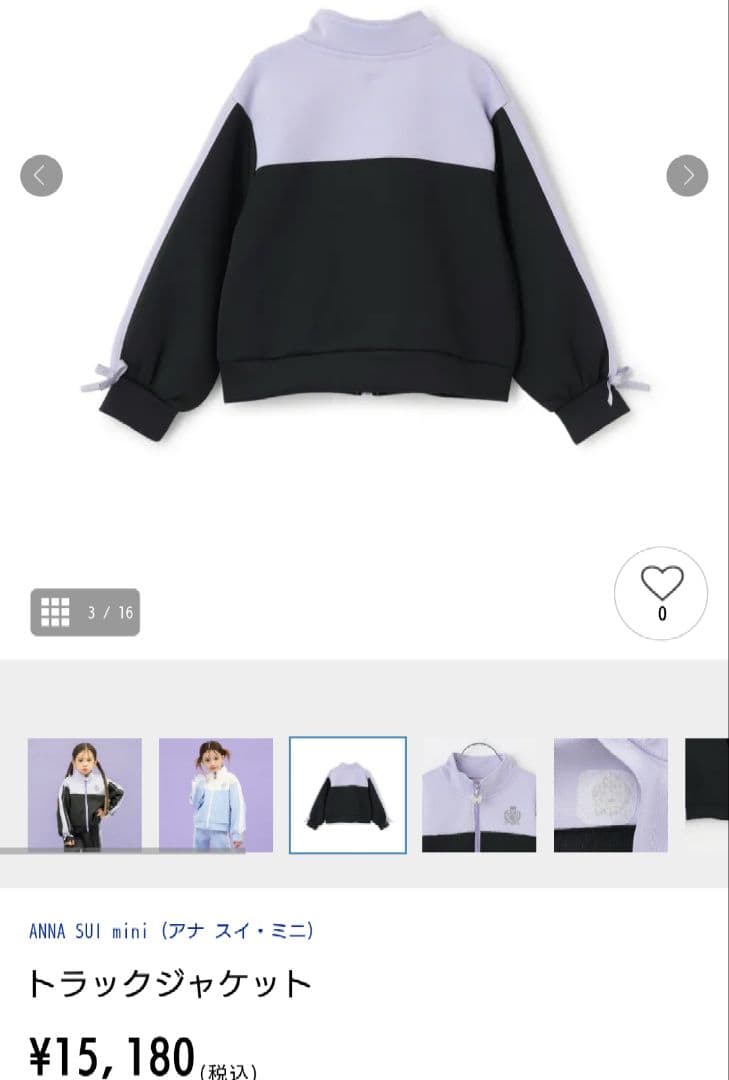Screen dimensions: 729x1080
Task: Go to the next product image
Action: coord(687,176)
